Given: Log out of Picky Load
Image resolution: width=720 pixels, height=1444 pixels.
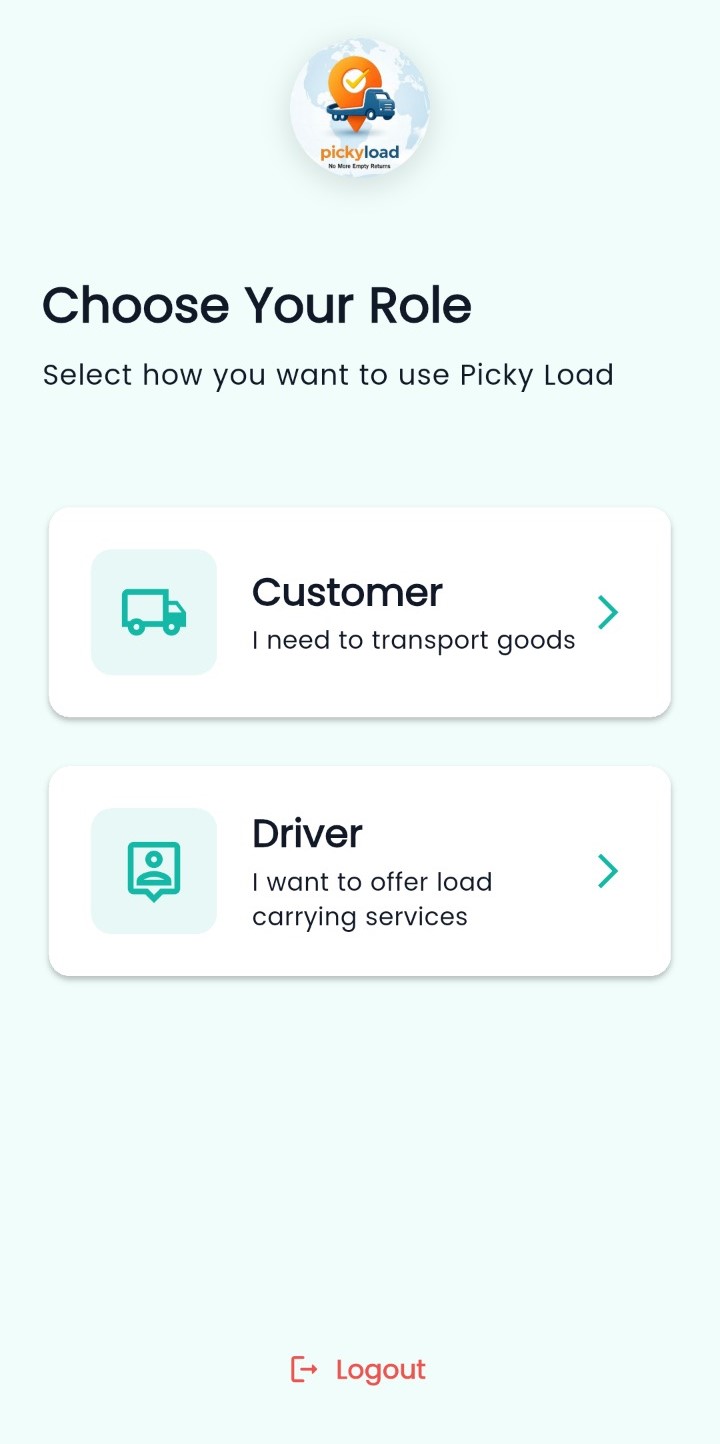Looking at the screenshot, I should pos(359,1370).
